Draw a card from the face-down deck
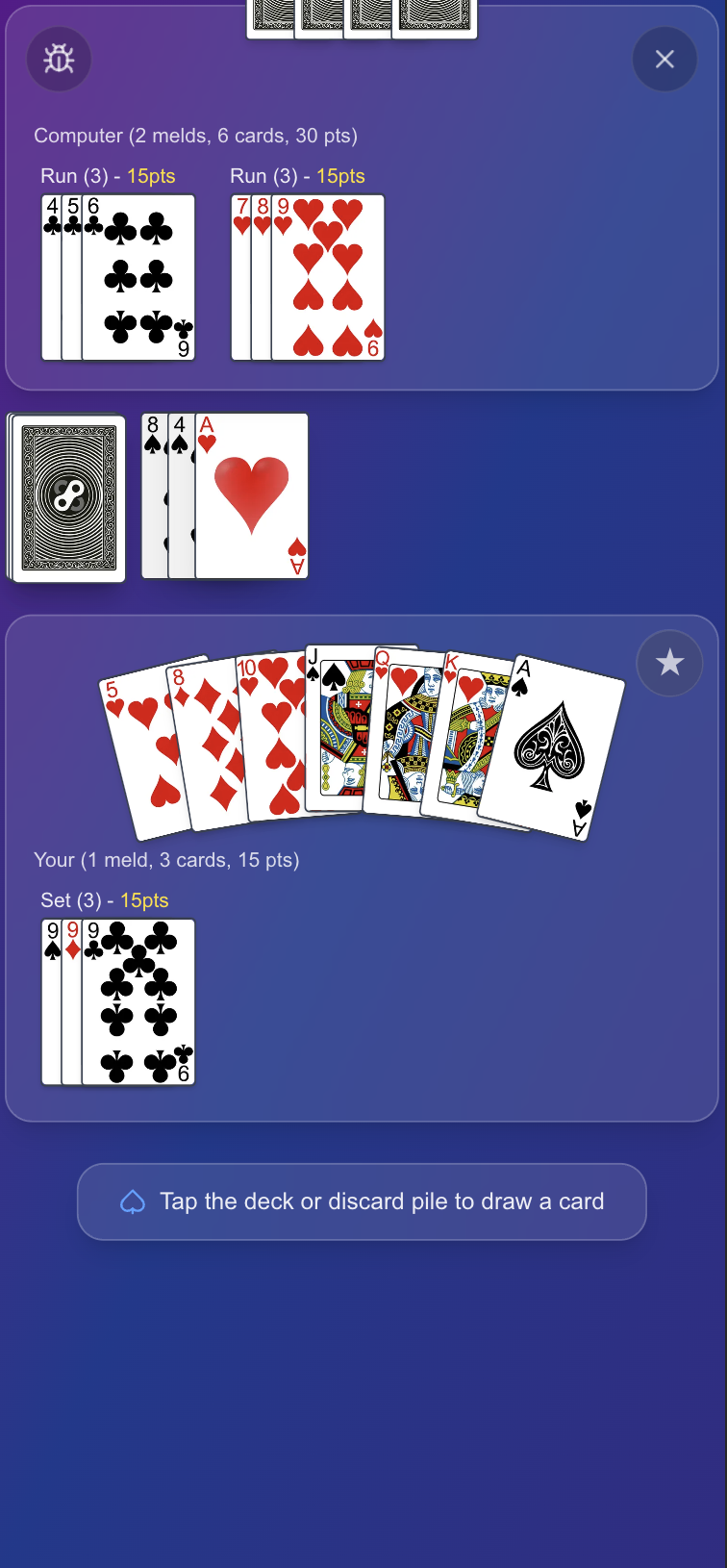 click(x=68, y=497)
